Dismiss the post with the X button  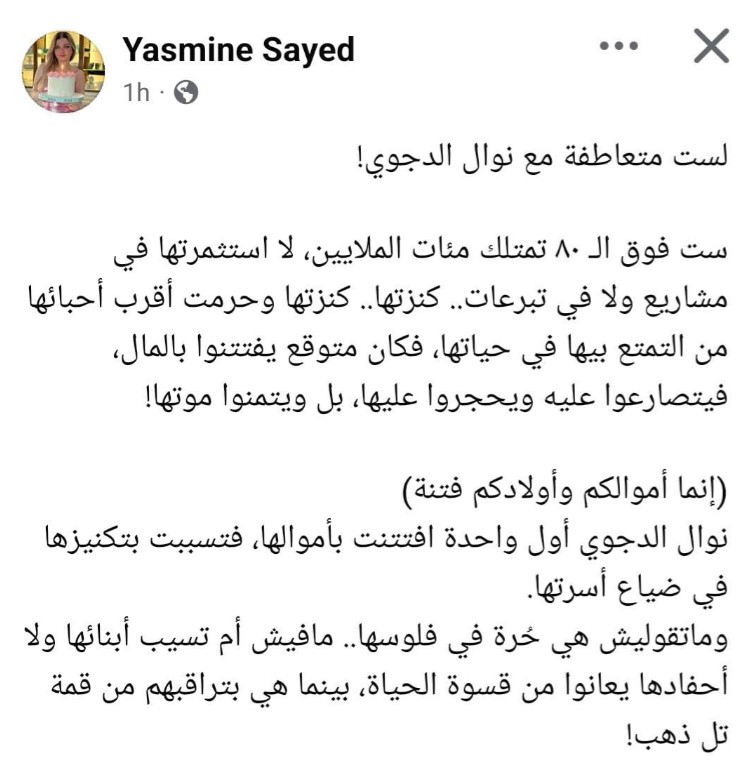(710, 48)
